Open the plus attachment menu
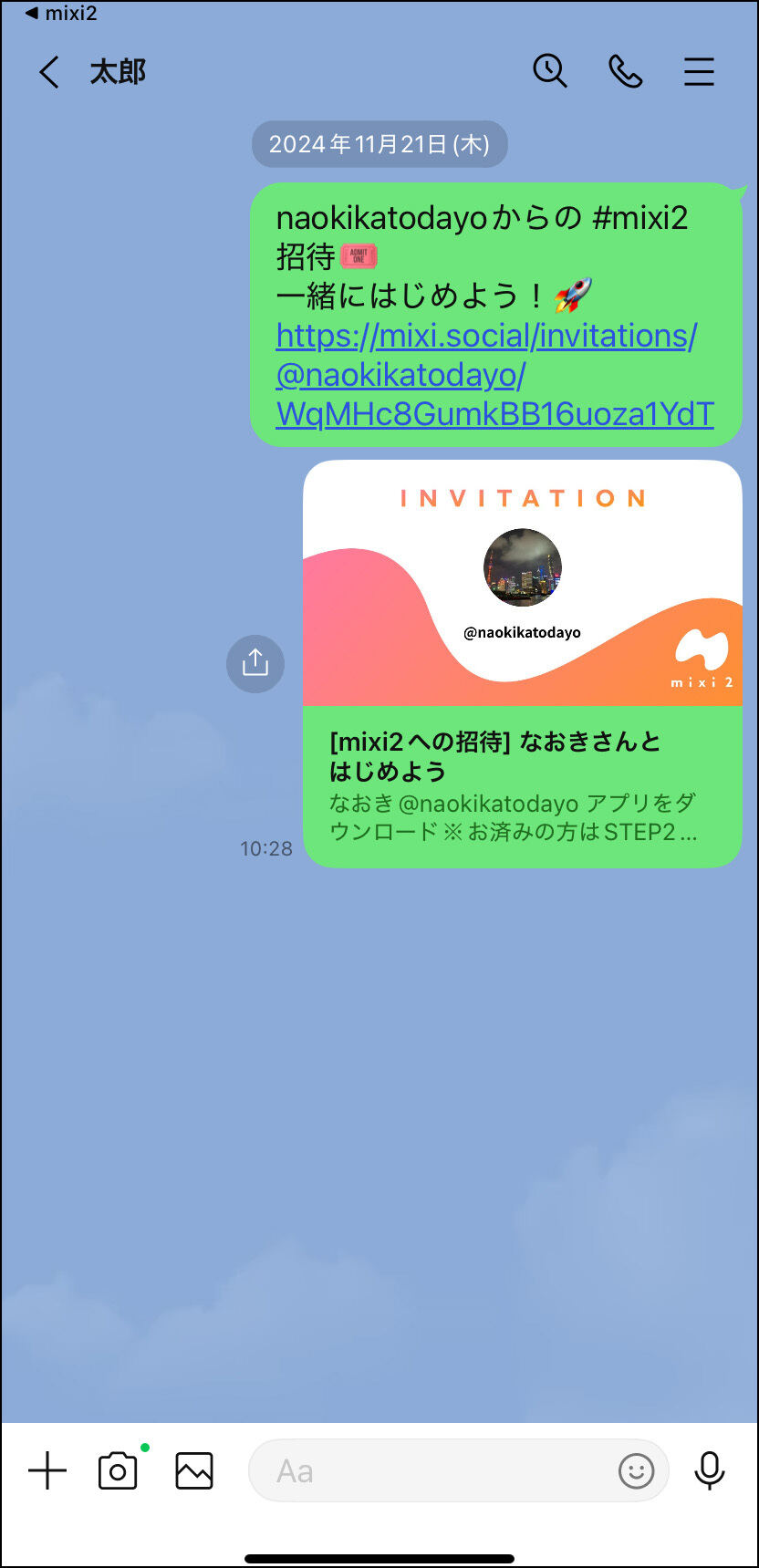Screen dimensions: 759x1568 (47, 1471)
